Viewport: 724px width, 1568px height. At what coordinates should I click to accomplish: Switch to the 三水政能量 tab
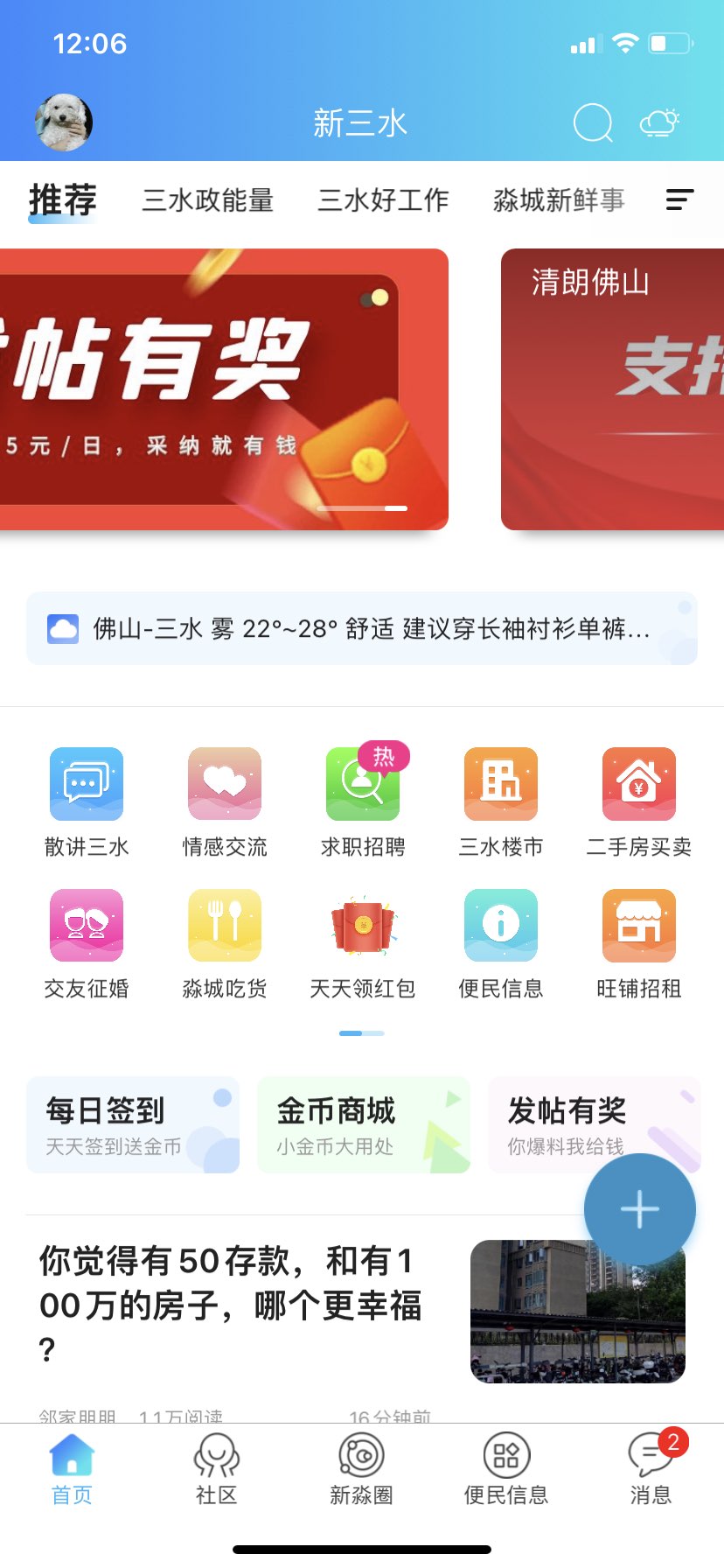[x=208, y=200]
